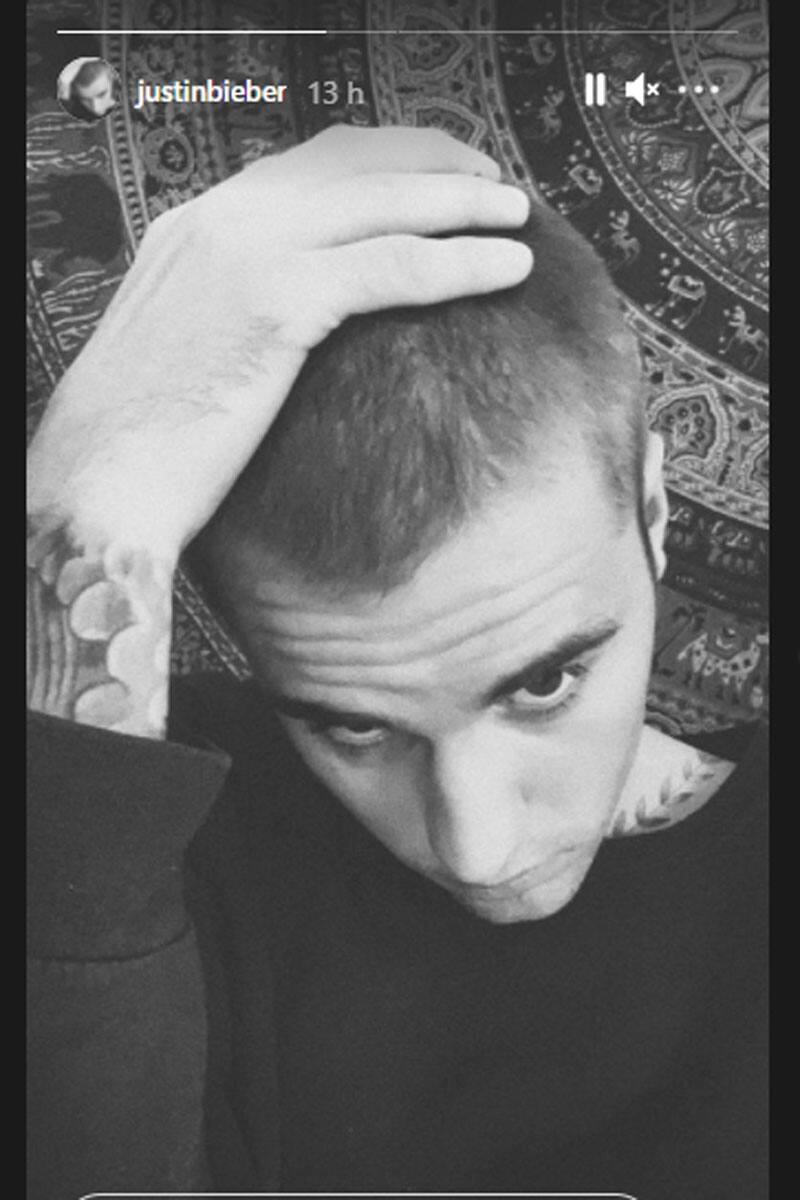Viewport: 800px width, 1200px height.
Task: Tap the story author's profile picture
Action: tap(88, 89)
